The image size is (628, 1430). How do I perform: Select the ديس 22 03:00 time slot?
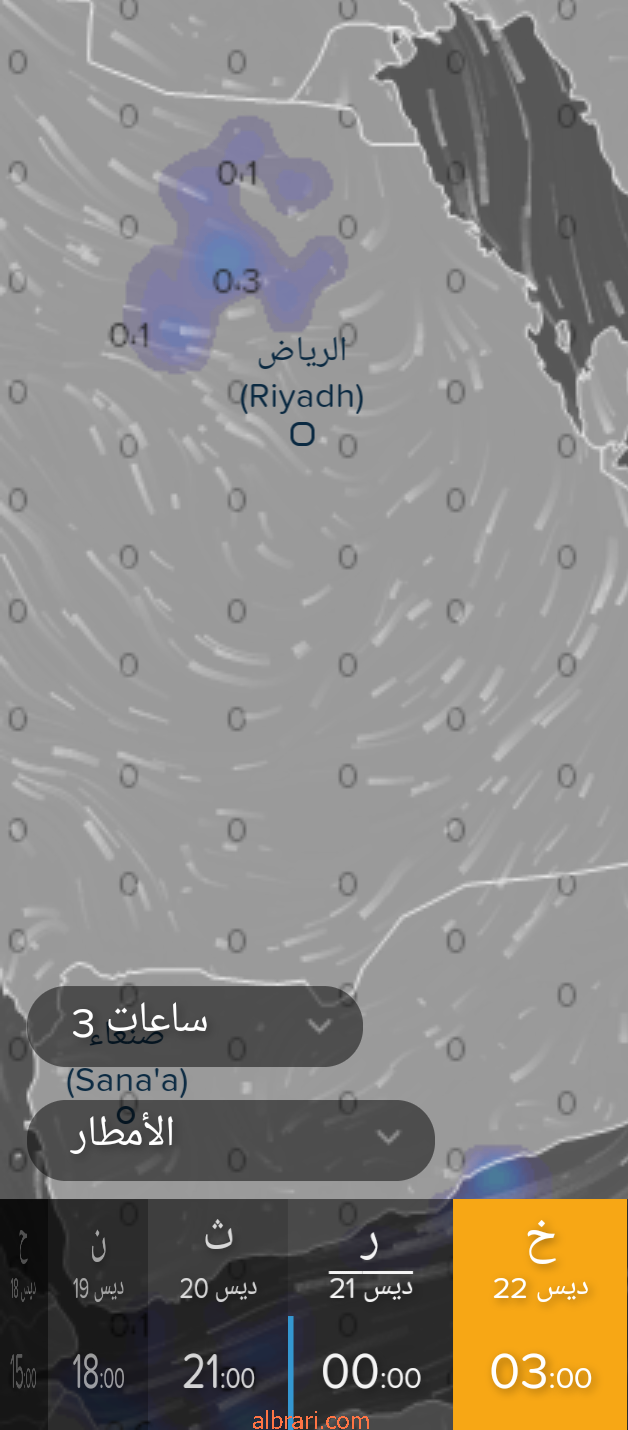coord(540,1314)
